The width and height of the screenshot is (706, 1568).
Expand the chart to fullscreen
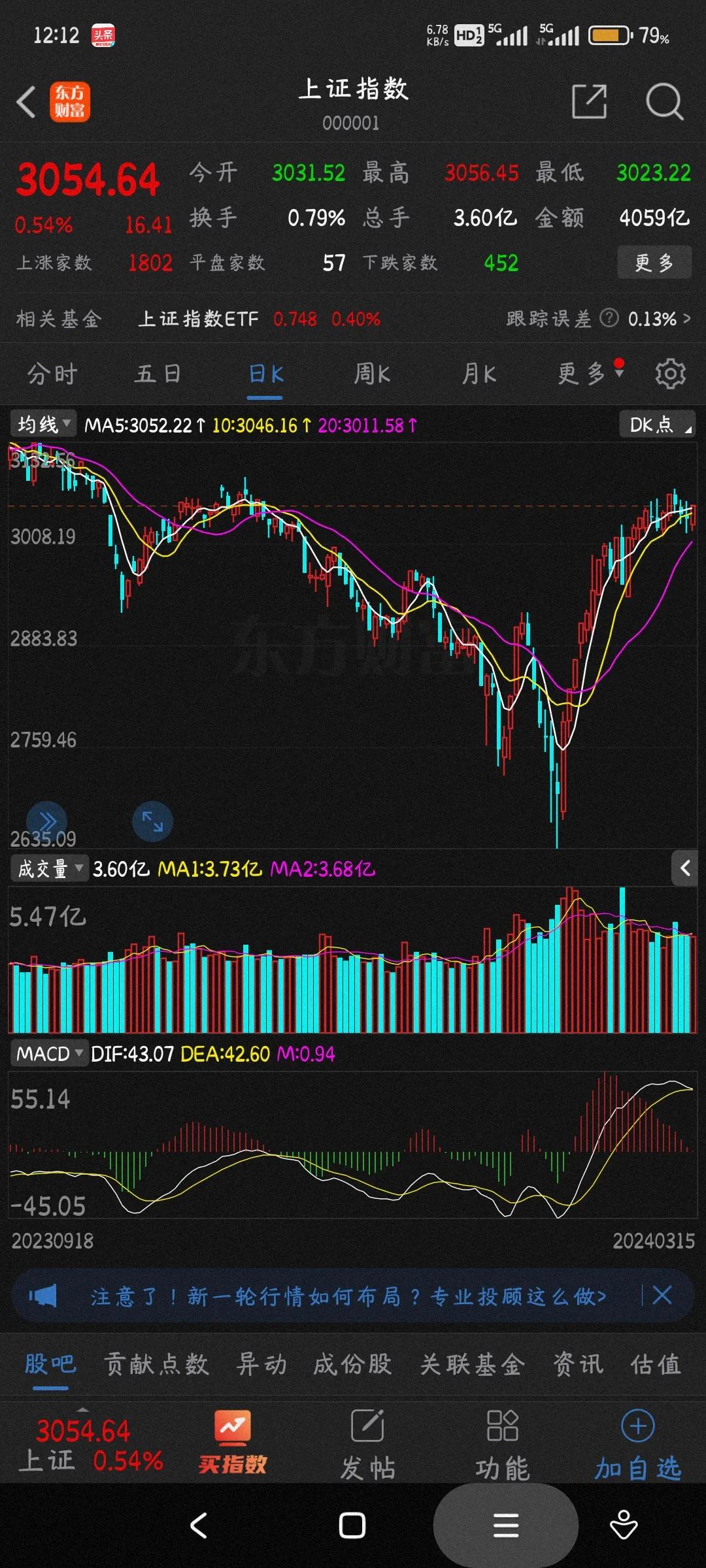pos(152,821)
